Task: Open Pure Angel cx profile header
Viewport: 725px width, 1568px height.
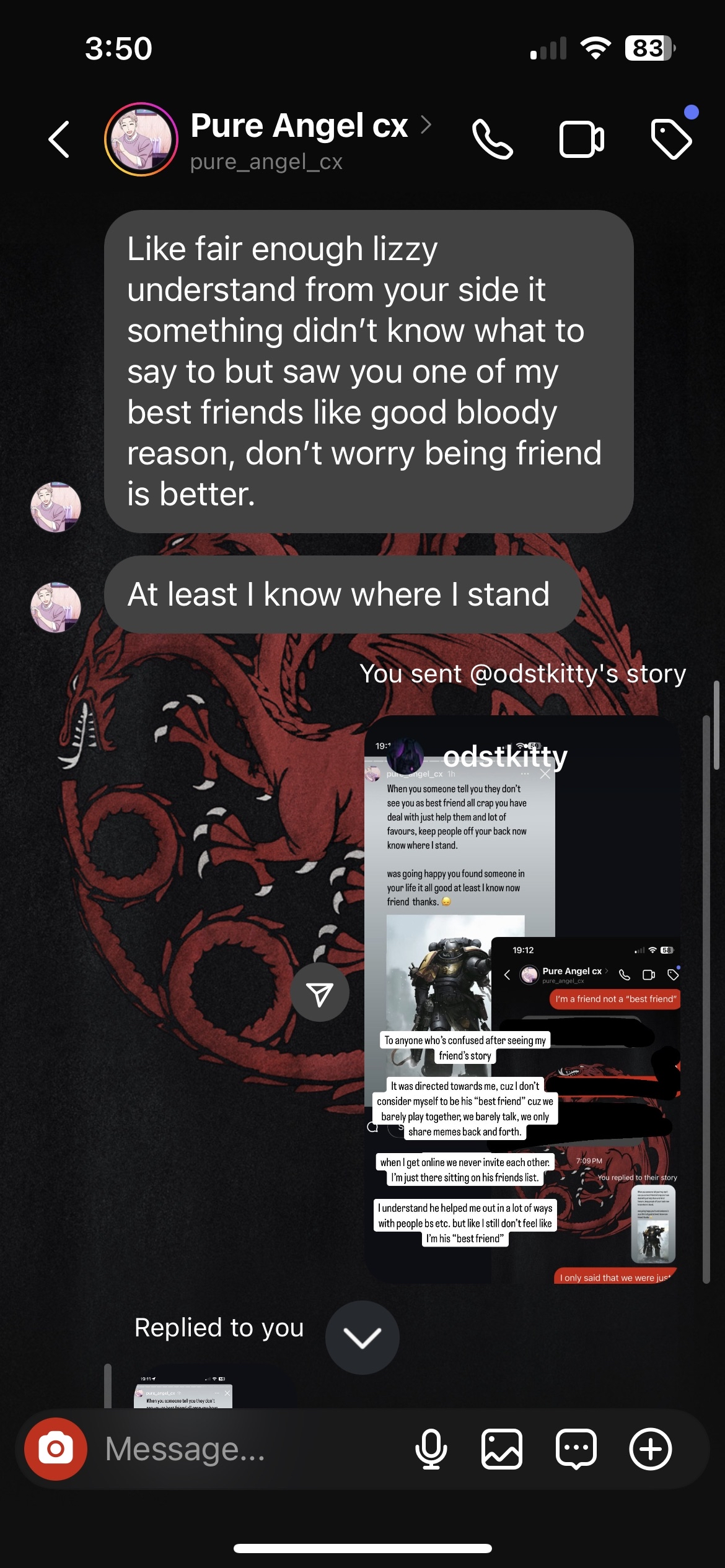Action: (x=297, y=139)
